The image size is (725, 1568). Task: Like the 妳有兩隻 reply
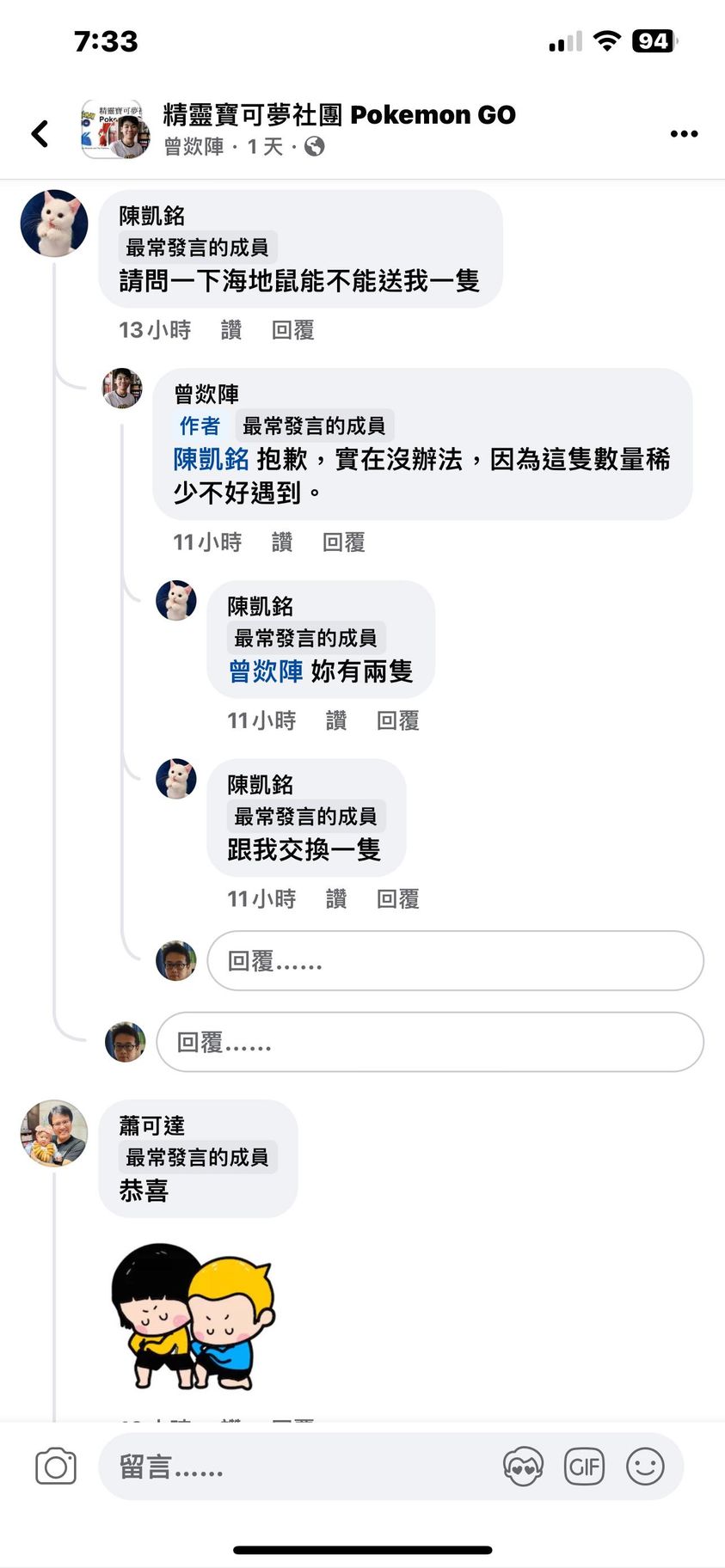coord(336,720)
